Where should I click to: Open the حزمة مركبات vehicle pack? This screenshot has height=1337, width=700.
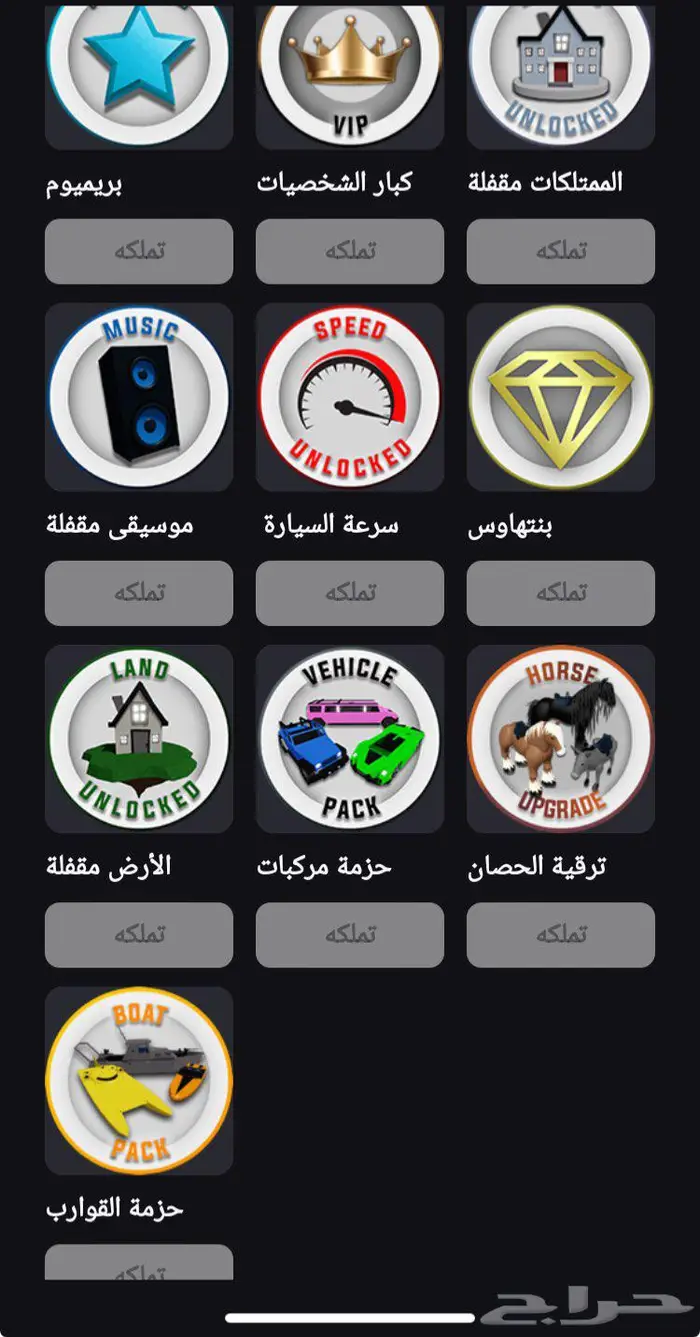tap(350, 739)
